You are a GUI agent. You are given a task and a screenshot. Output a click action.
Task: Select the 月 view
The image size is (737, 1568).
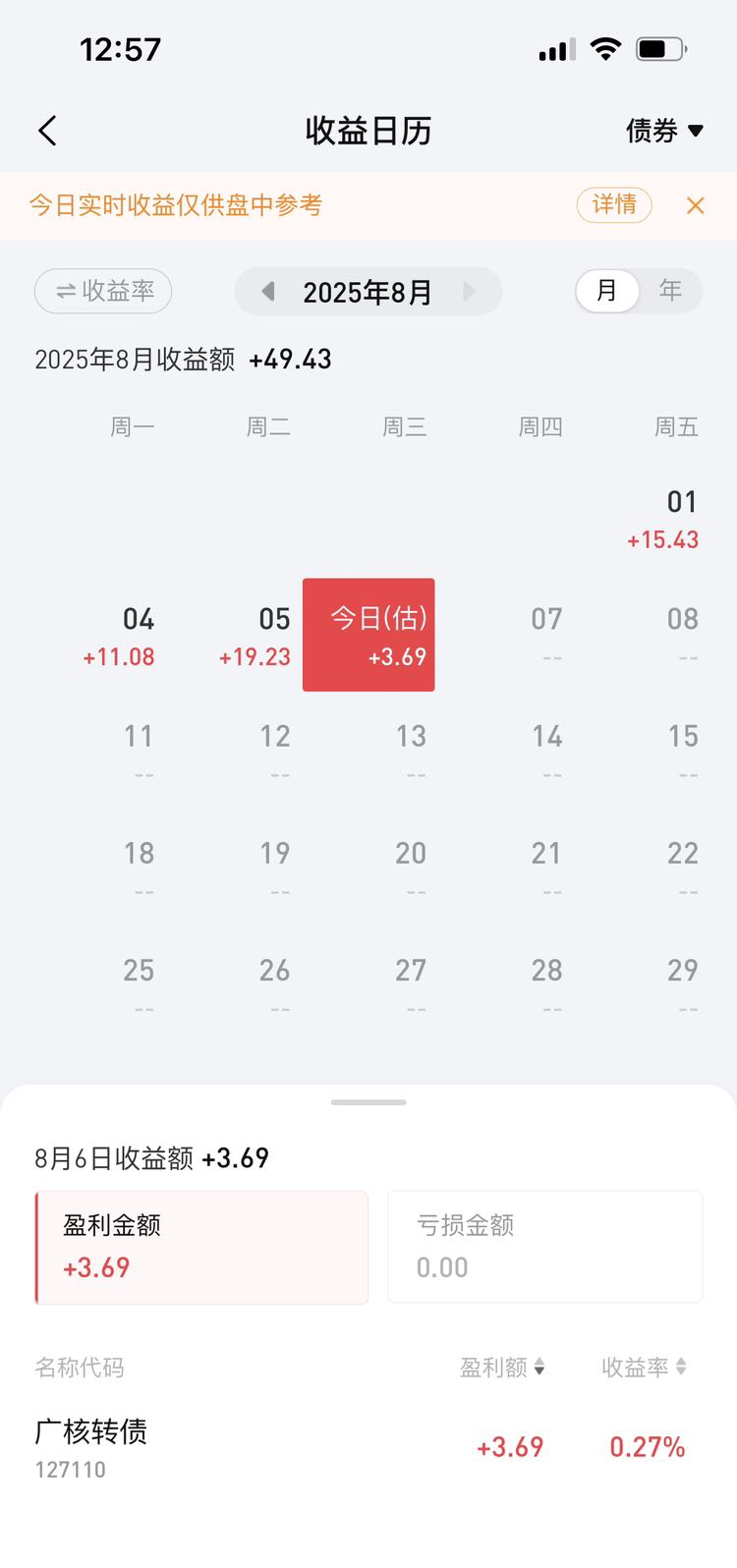click(x=607, y=291)
